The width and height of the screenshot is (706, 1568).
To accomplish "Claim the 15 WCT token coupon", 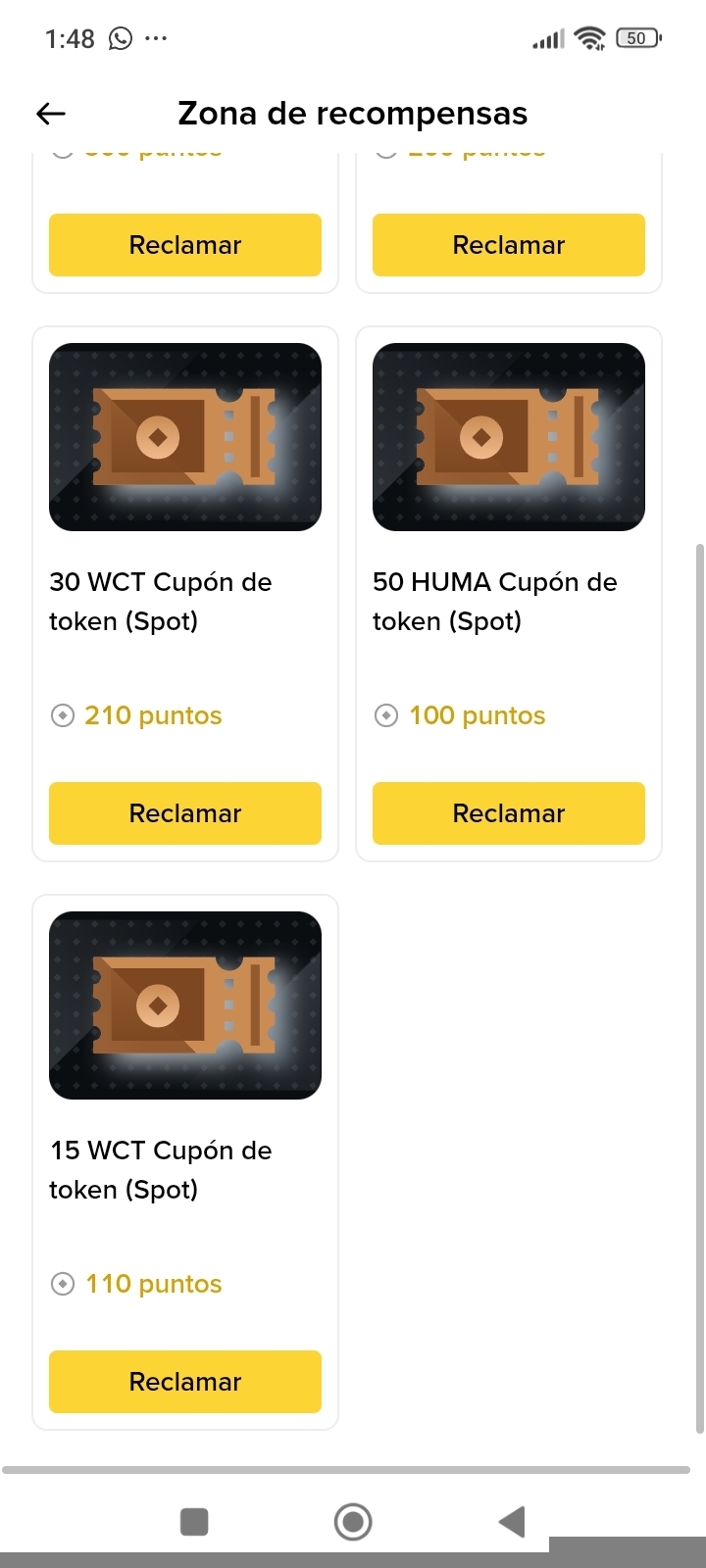I will [185, 1382].
